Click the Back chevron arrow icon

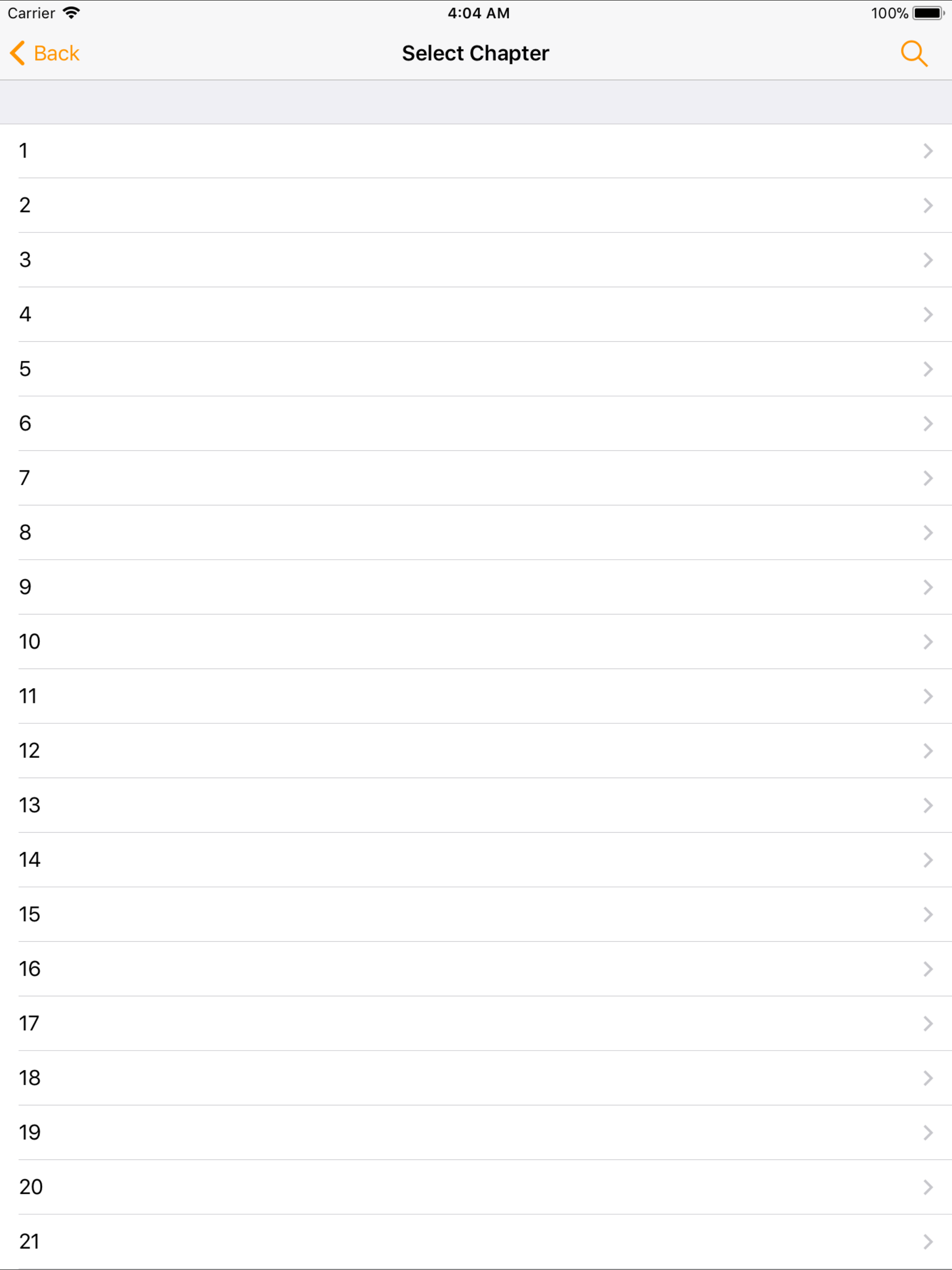coord(16,53)
